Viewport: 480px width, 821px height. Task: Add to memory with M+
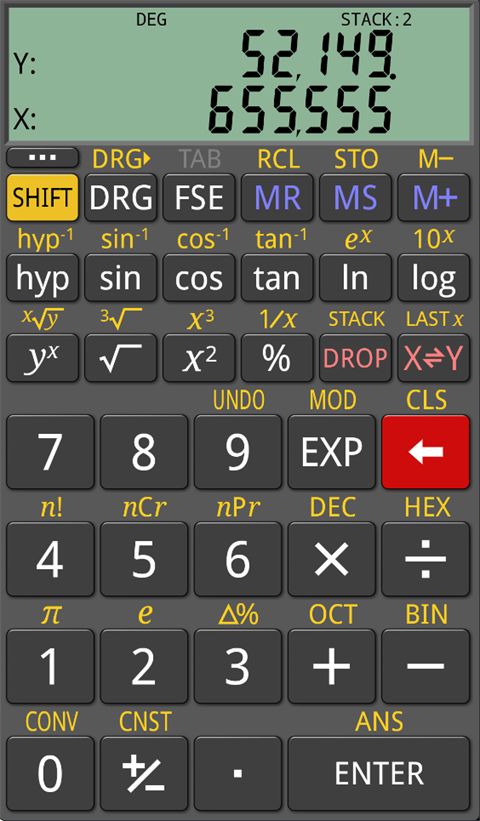434,197
